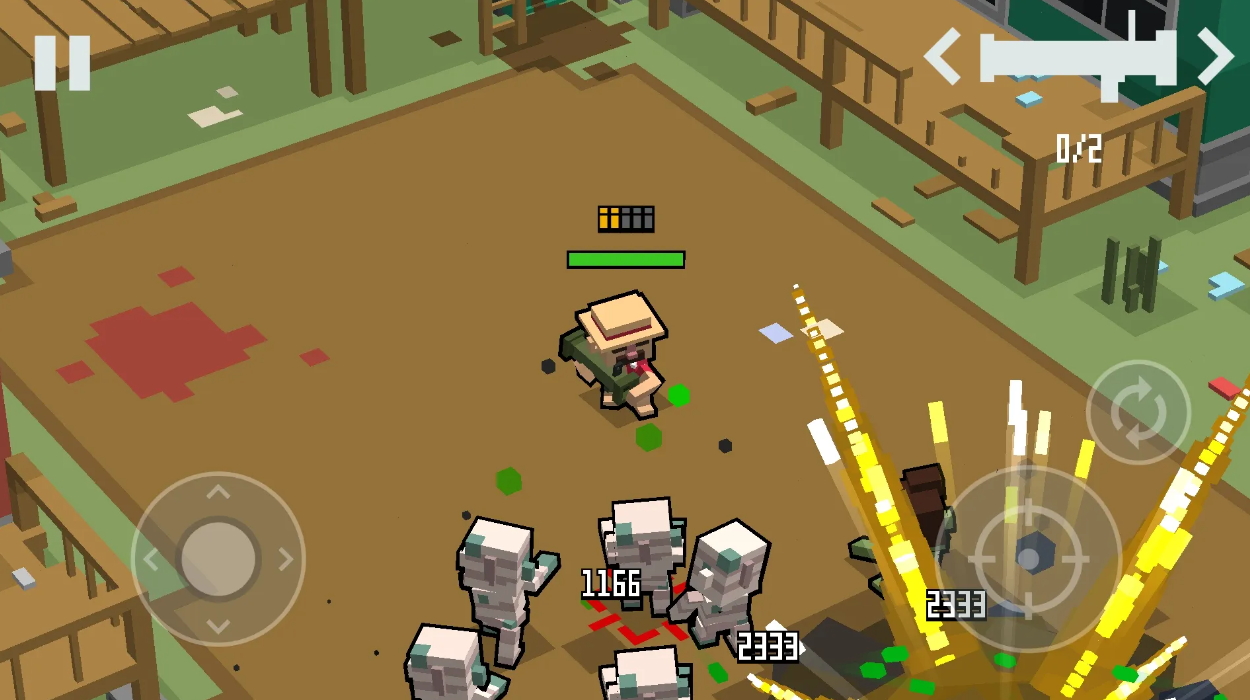Pause the game
This screenshot has height=700, width=1250.
point(62,63)
